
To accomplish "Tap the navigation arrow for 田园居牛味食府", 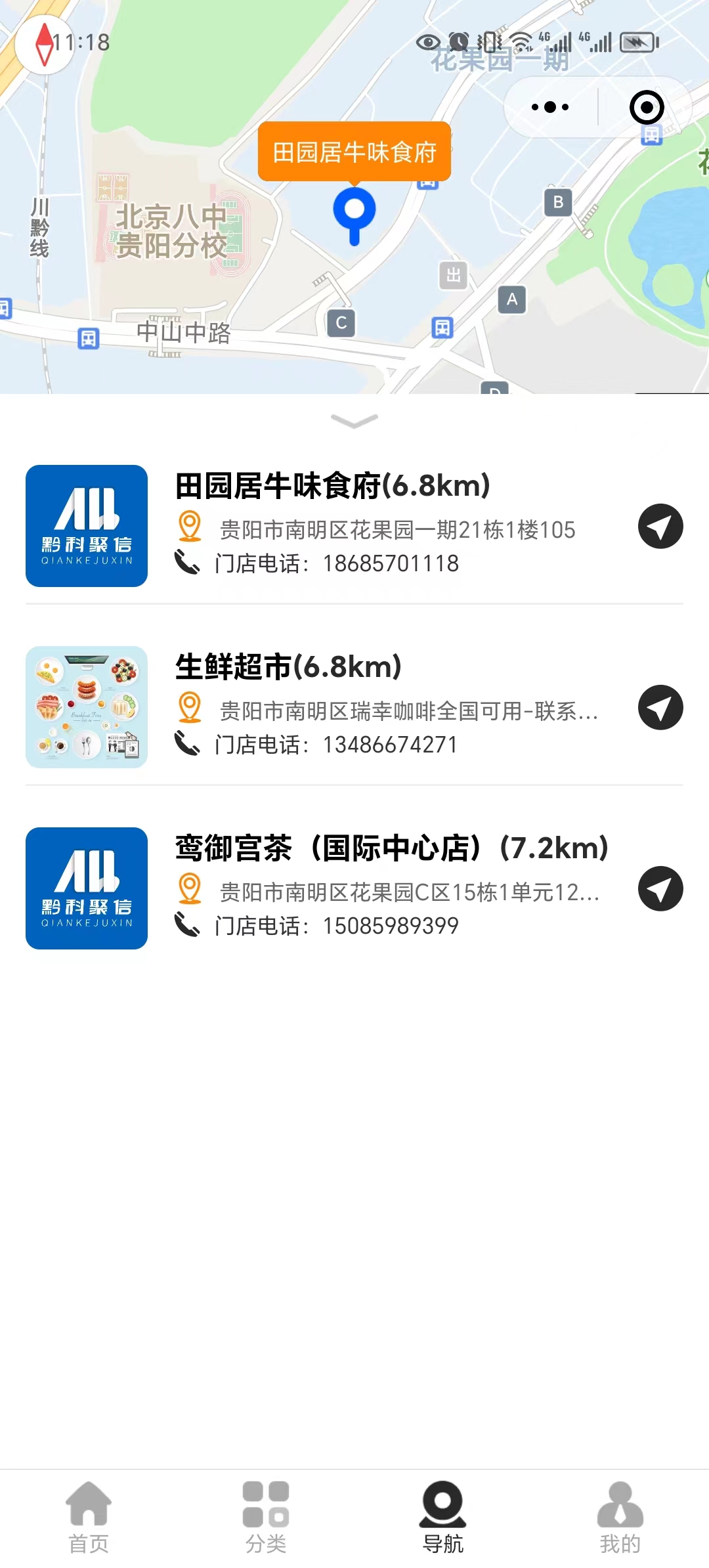I will tap(660, 526).
